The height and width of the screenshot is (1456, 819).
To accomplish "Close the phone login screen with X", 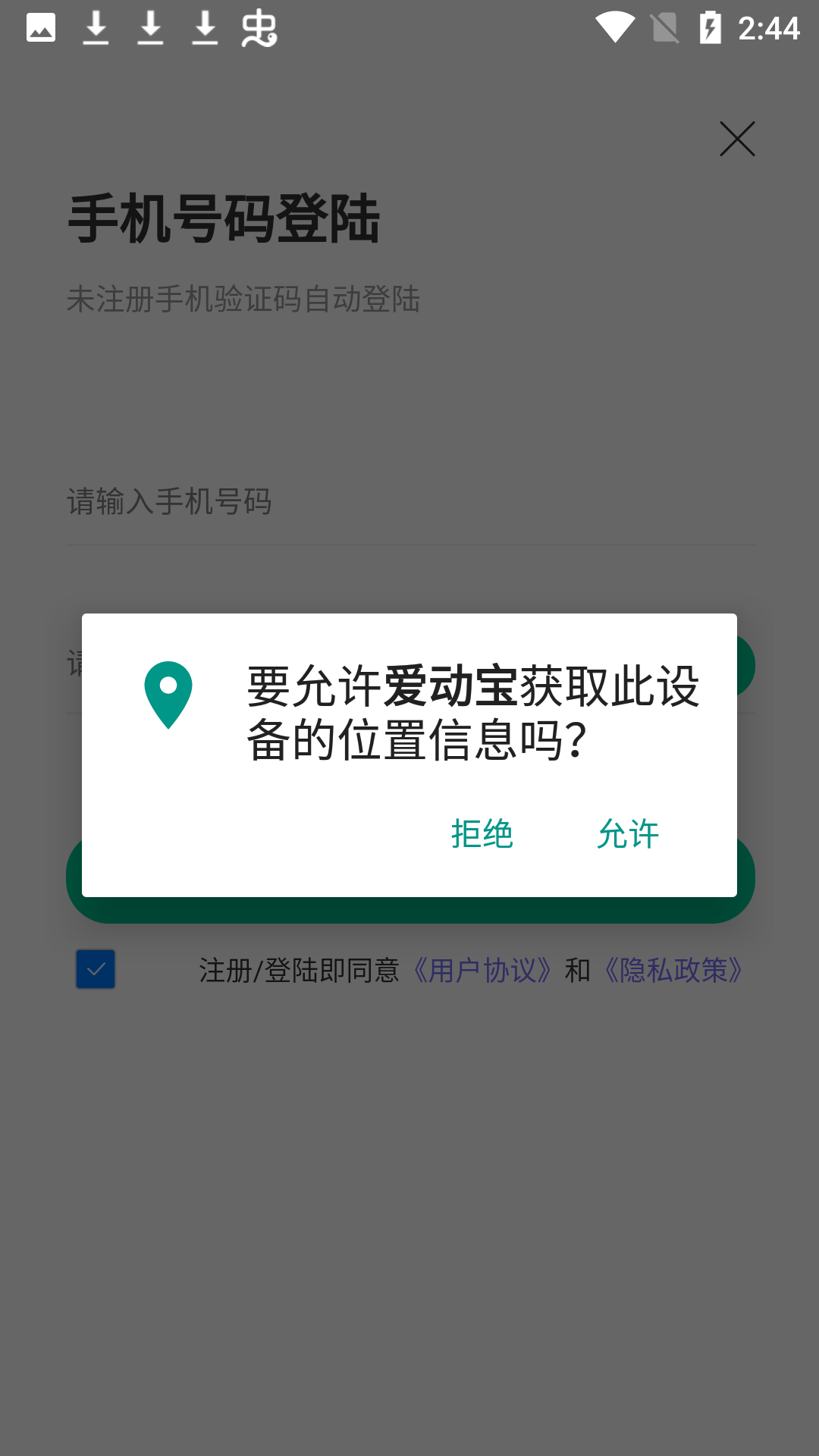I will pos(737,139).
